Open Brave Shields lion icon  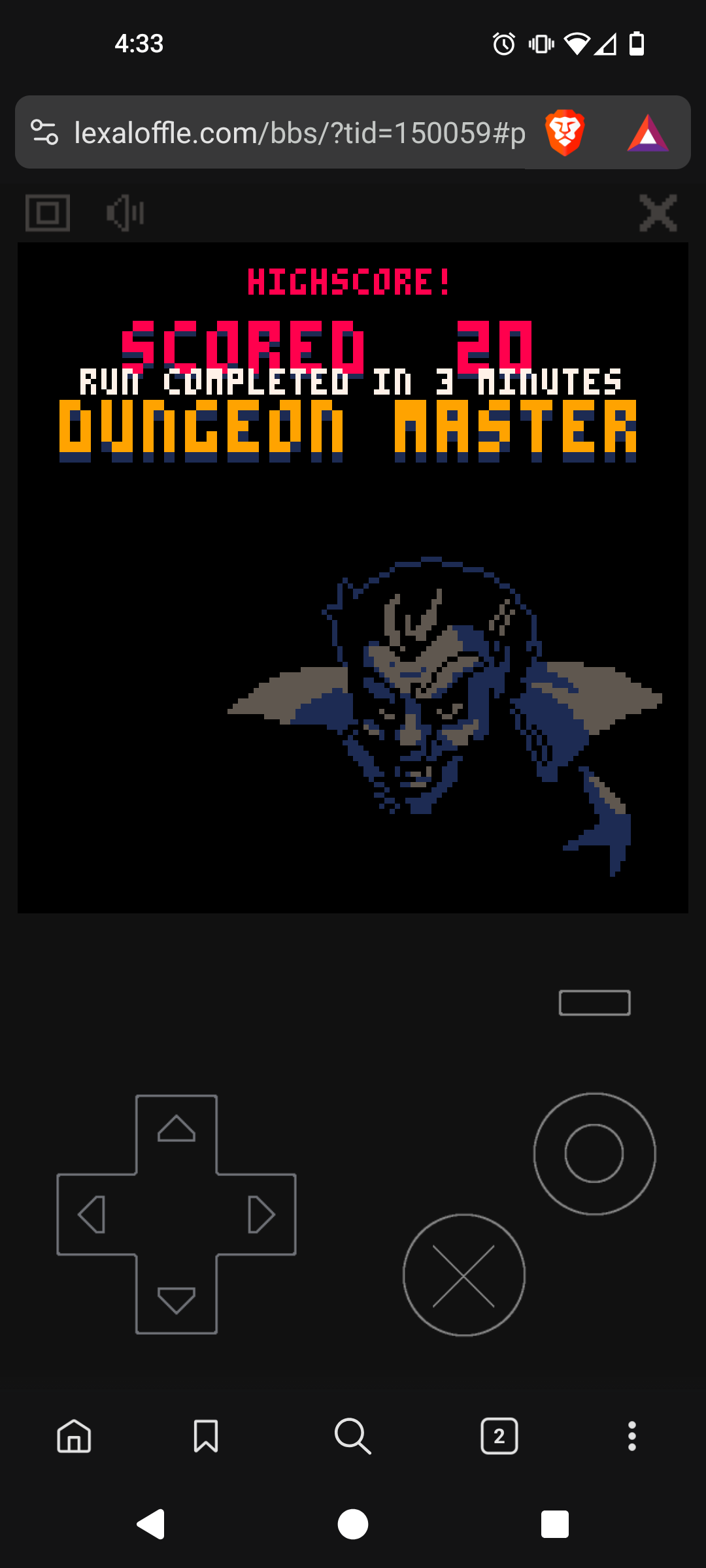pos(564,133)
